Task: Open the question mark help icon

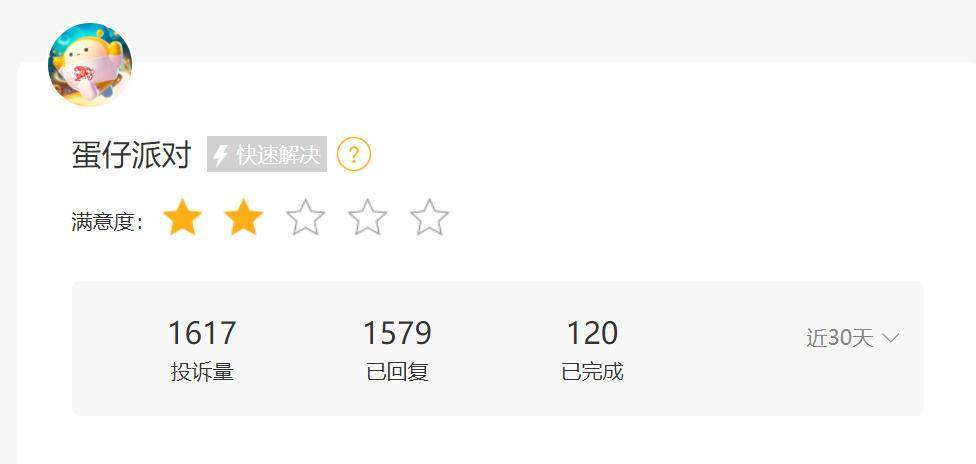Action: tap(354, 155)
